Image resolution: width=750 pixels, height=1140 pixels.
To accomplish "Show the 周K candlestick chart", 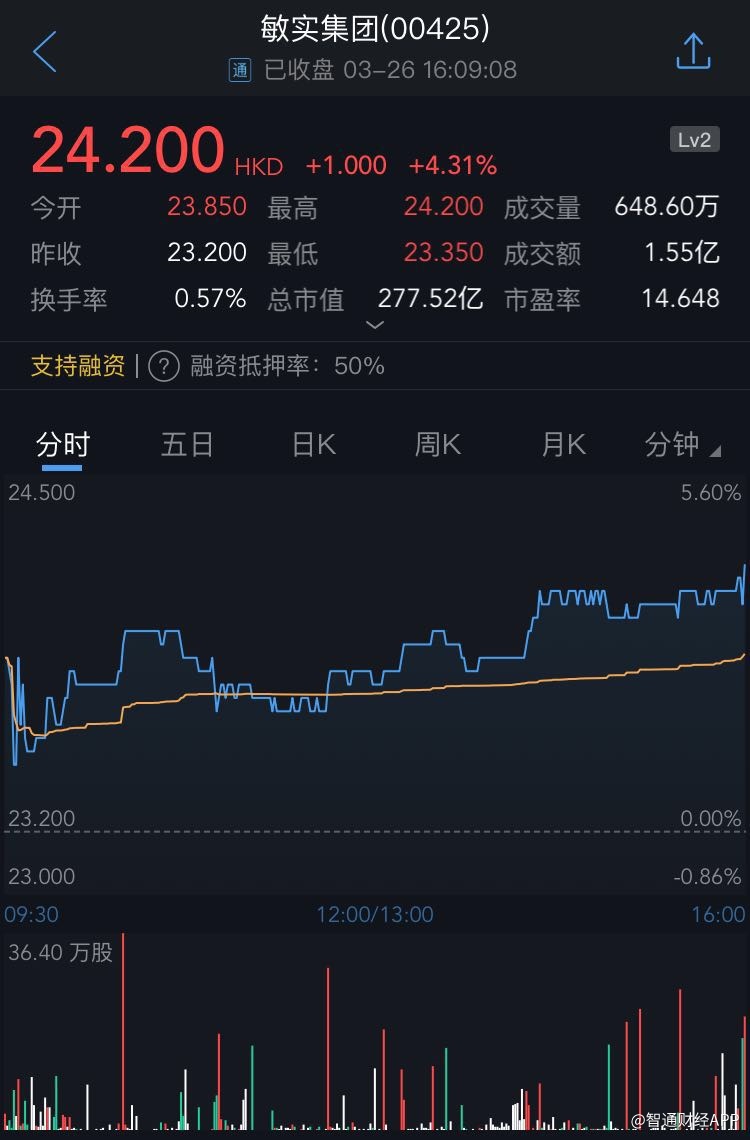I will point(438,445).
